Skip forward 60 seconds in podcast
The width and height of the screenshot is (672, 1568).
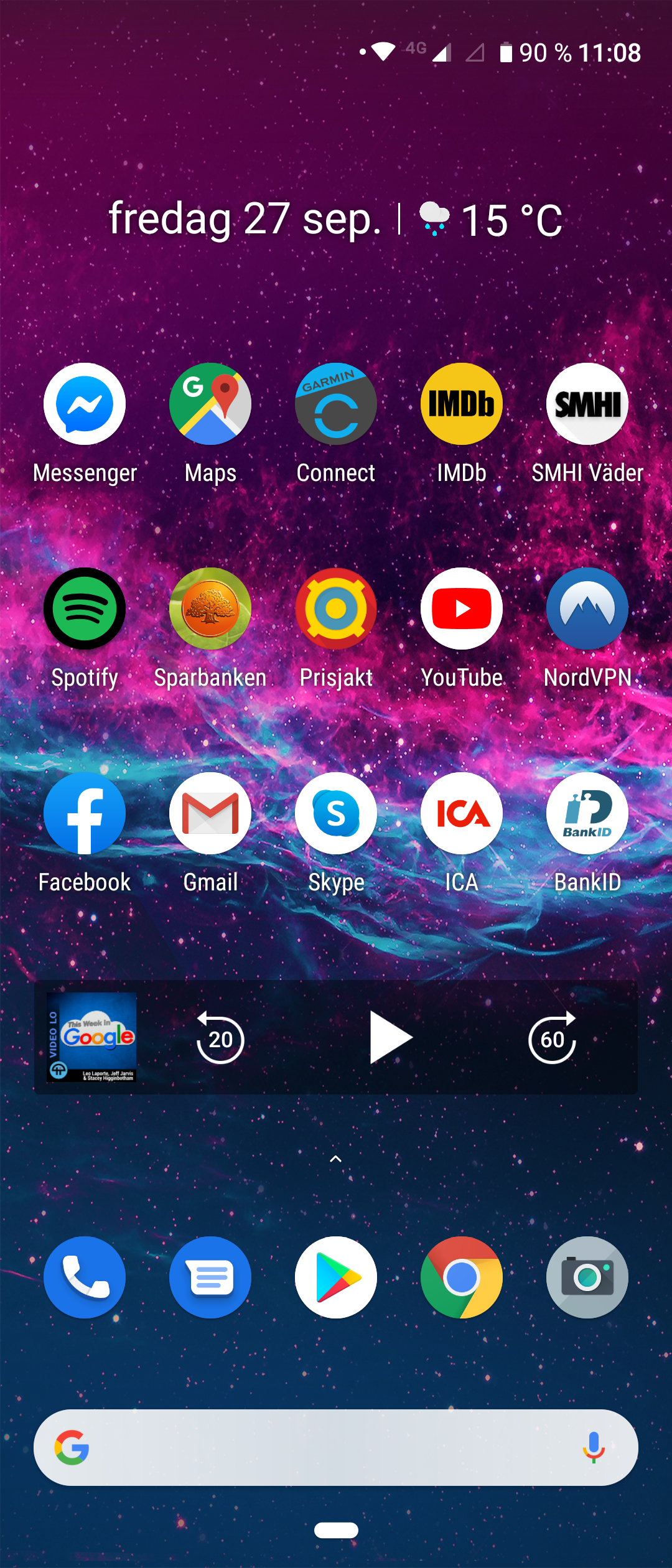click(553, 1038)
